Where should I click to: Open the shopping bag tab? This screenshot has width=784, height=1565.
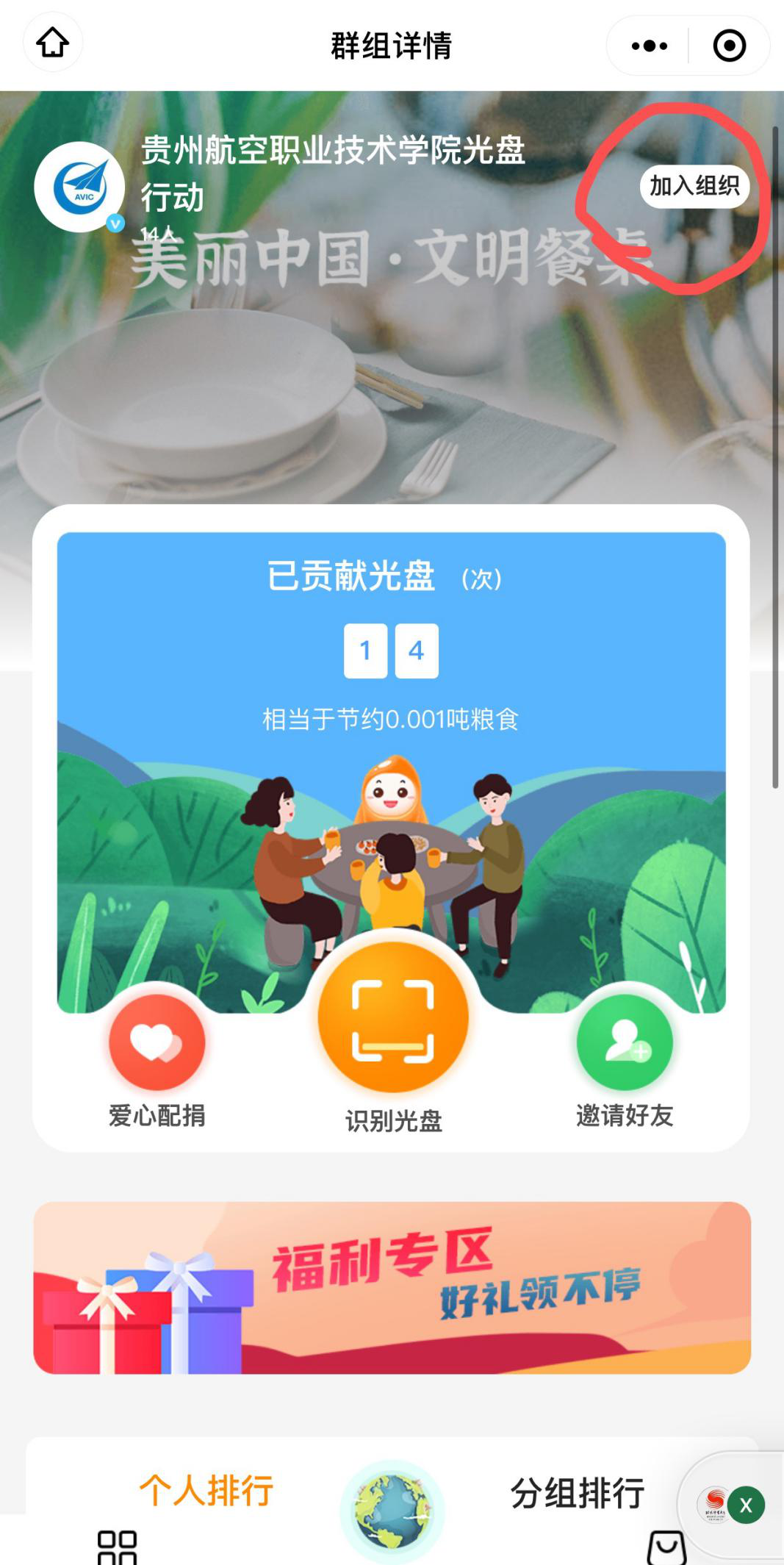tap(666, 1548)
